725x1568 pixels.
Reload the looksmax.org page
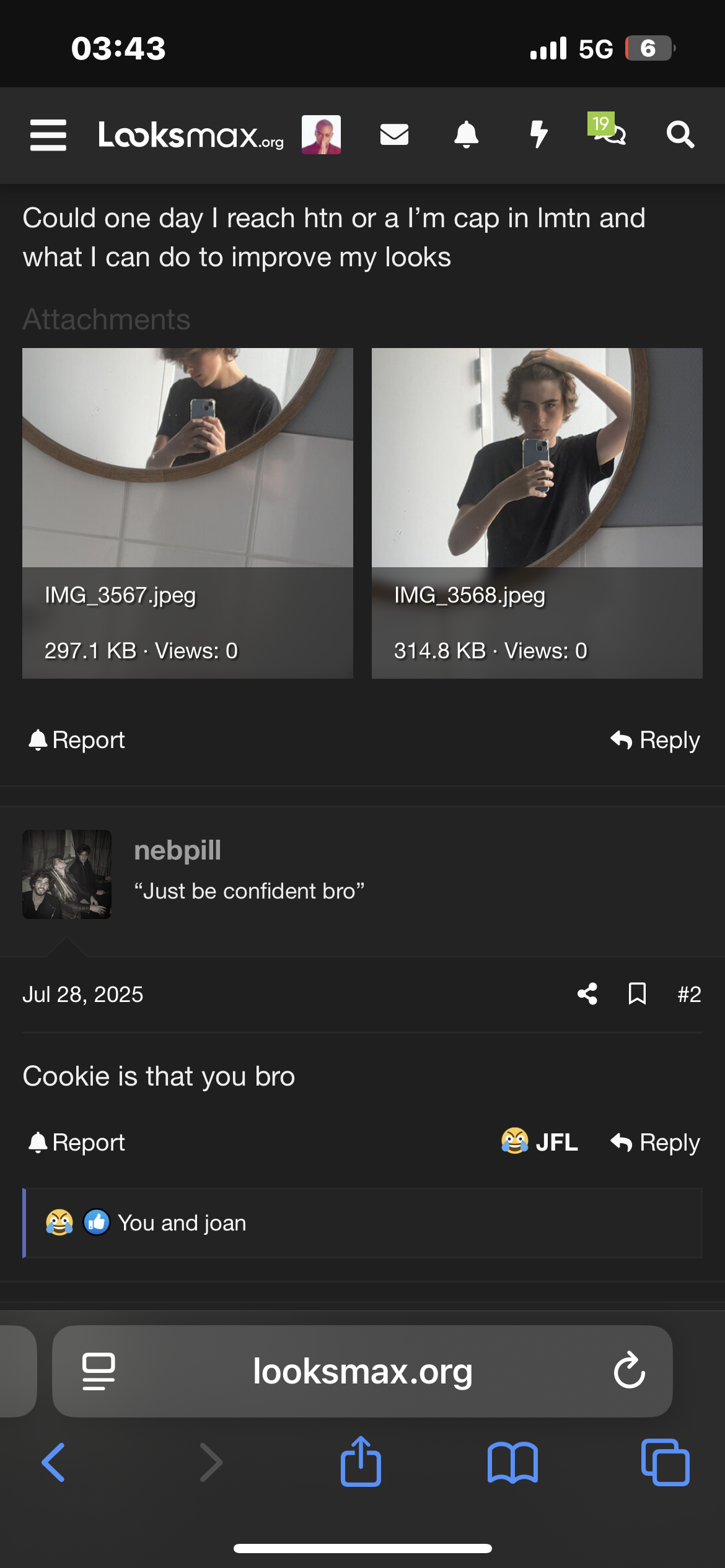[630, 1371]
